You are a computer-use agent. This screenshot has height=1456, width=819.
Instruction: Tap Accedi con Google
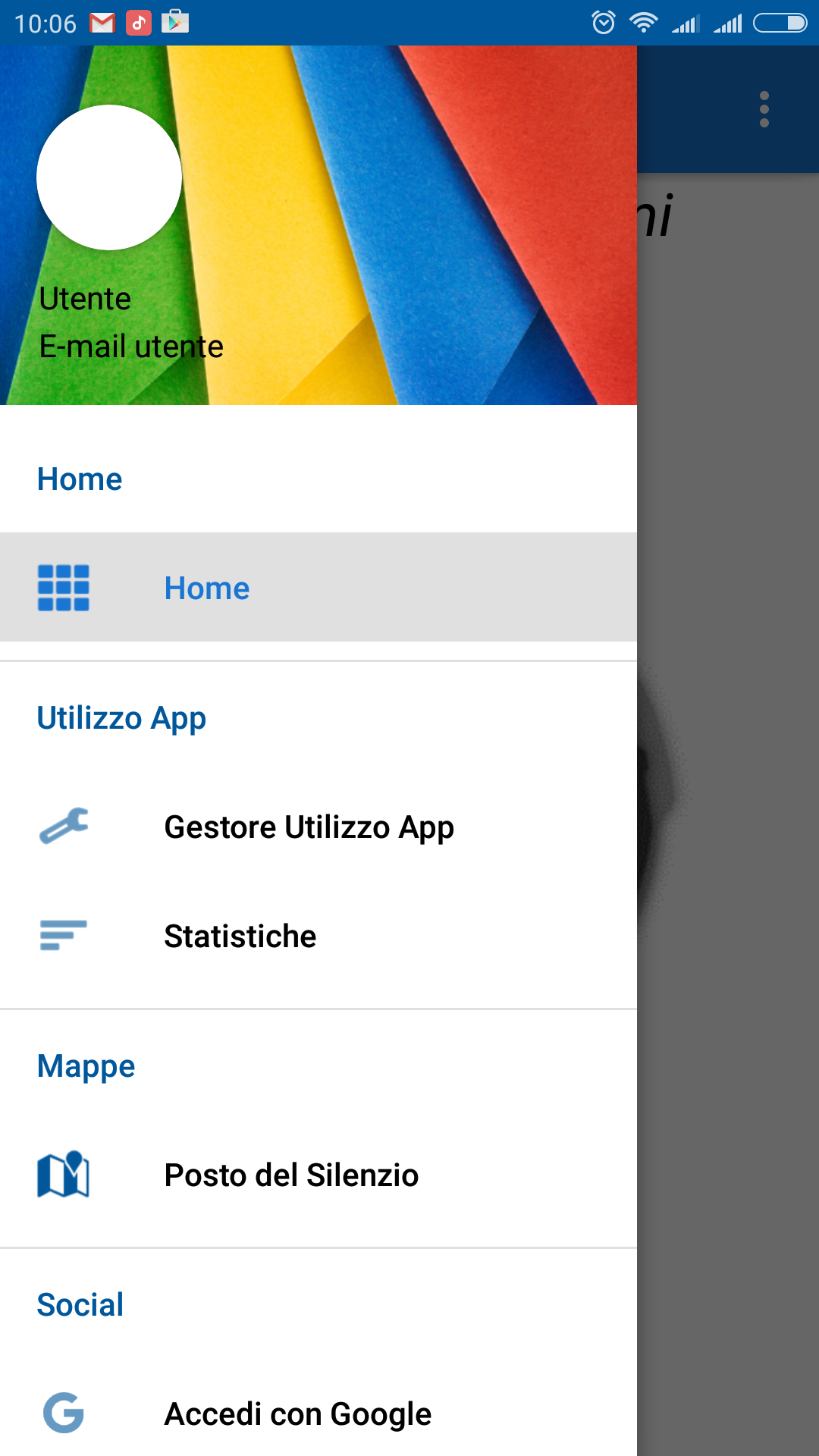pos(318,1414)
